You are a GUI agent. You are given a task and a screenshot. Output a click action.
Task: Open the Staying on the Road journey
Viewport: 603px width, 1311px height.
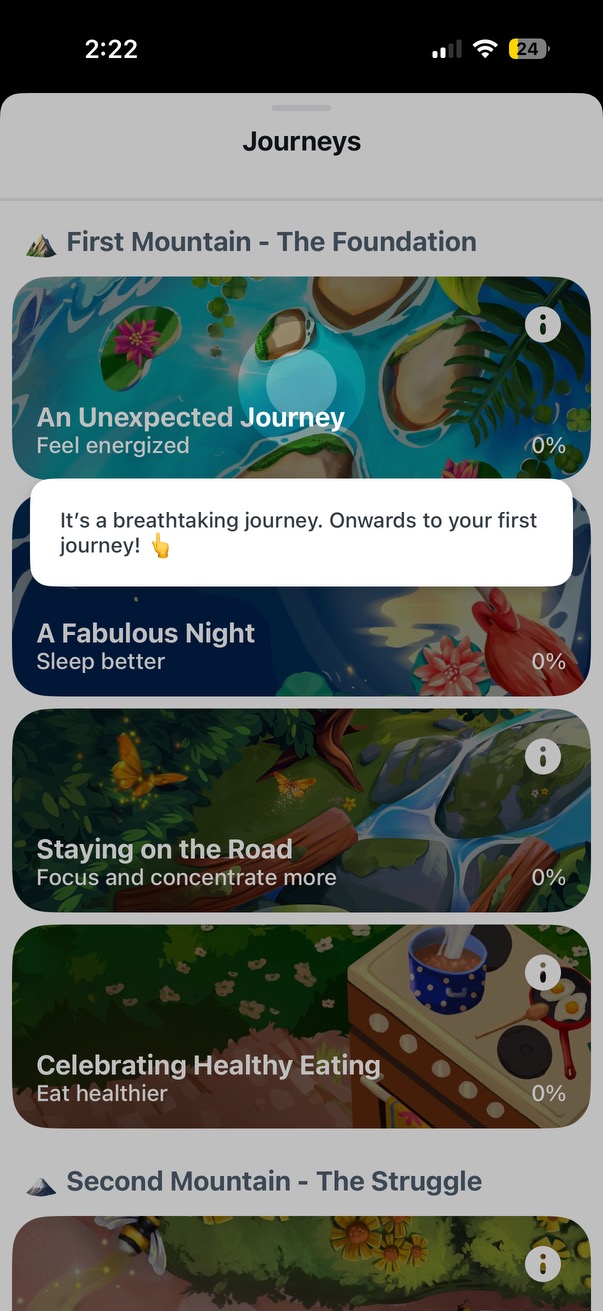coord(300,812)
